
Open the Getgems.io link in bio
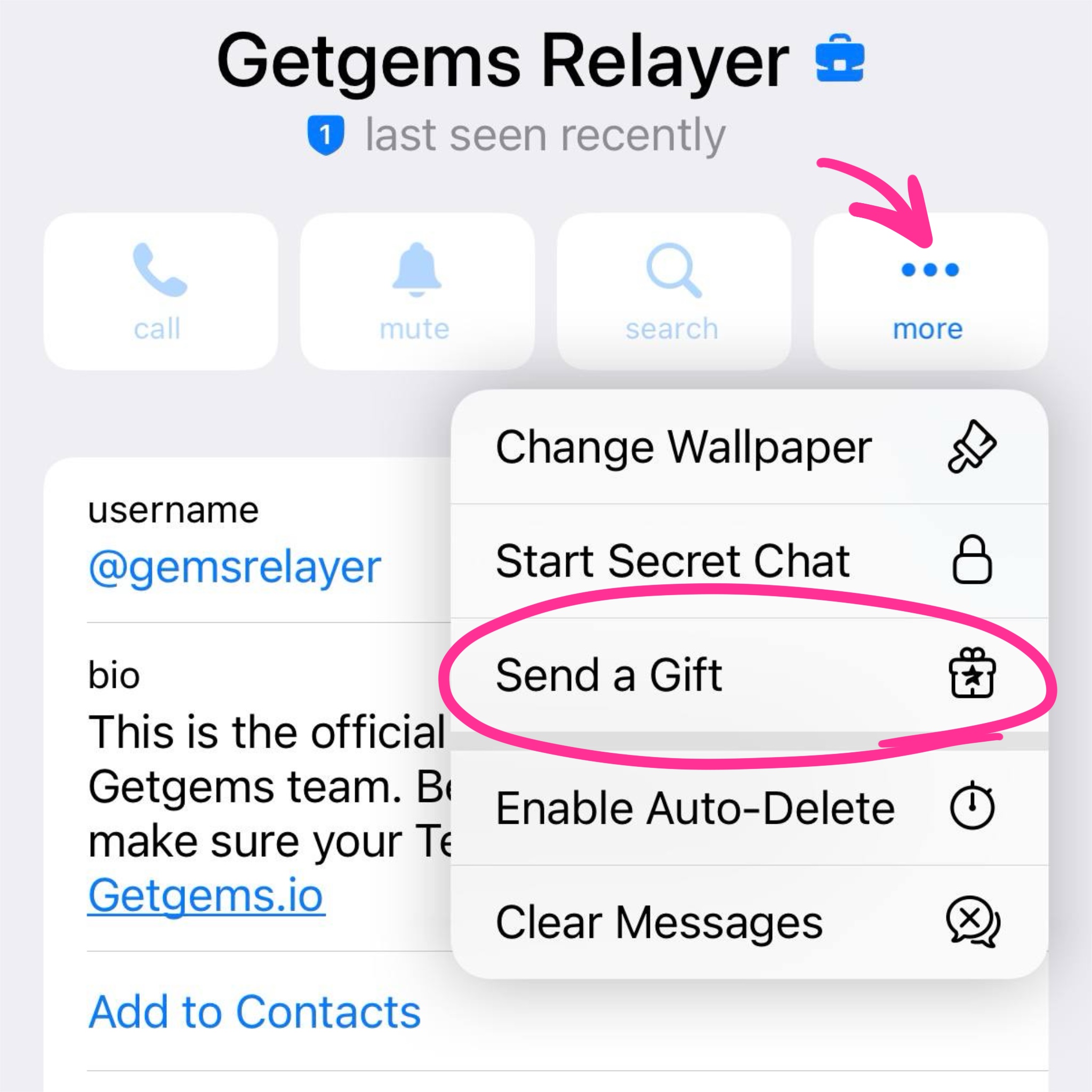pyautogui.click(x=206, y=895)
